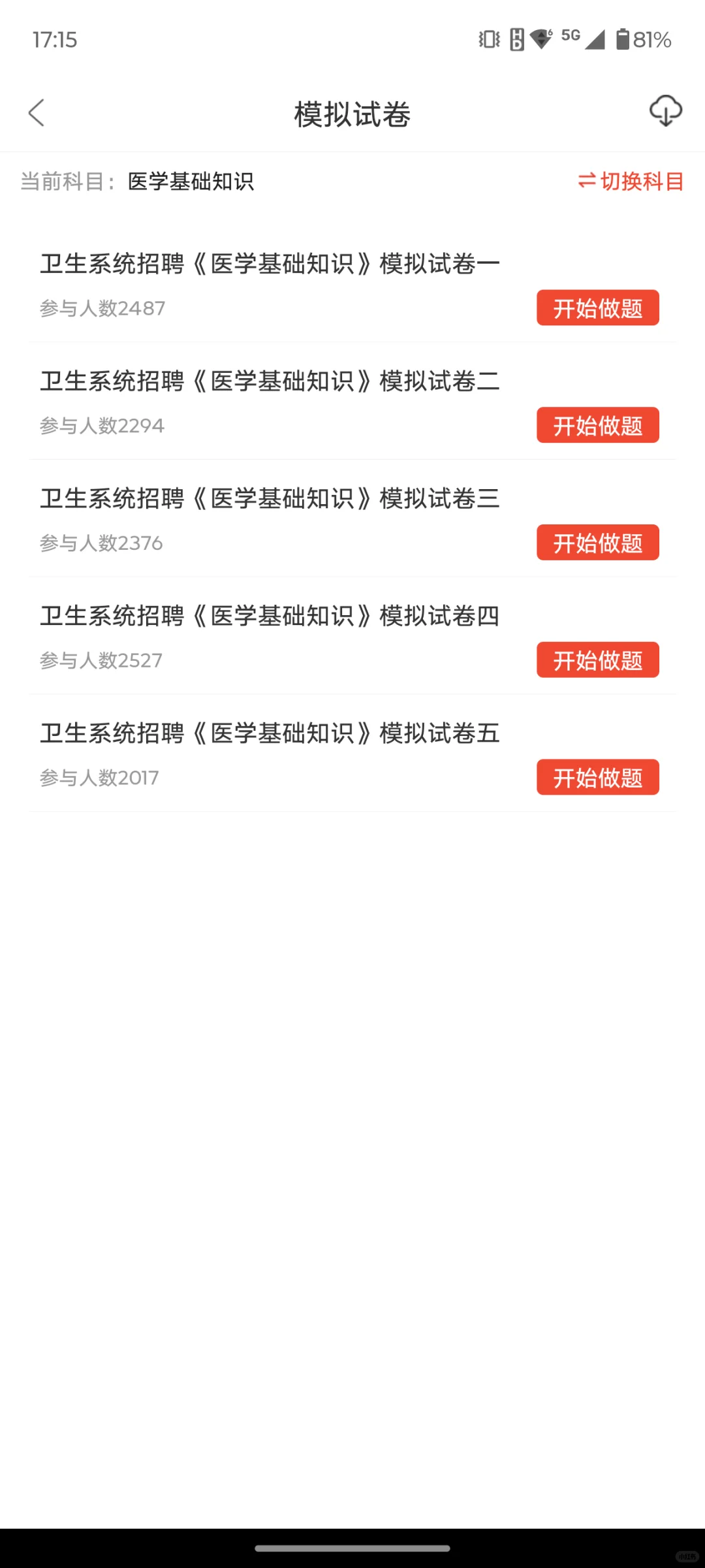
Task: Open the 模拟试卷一 exam row
Action: [270, 264]
